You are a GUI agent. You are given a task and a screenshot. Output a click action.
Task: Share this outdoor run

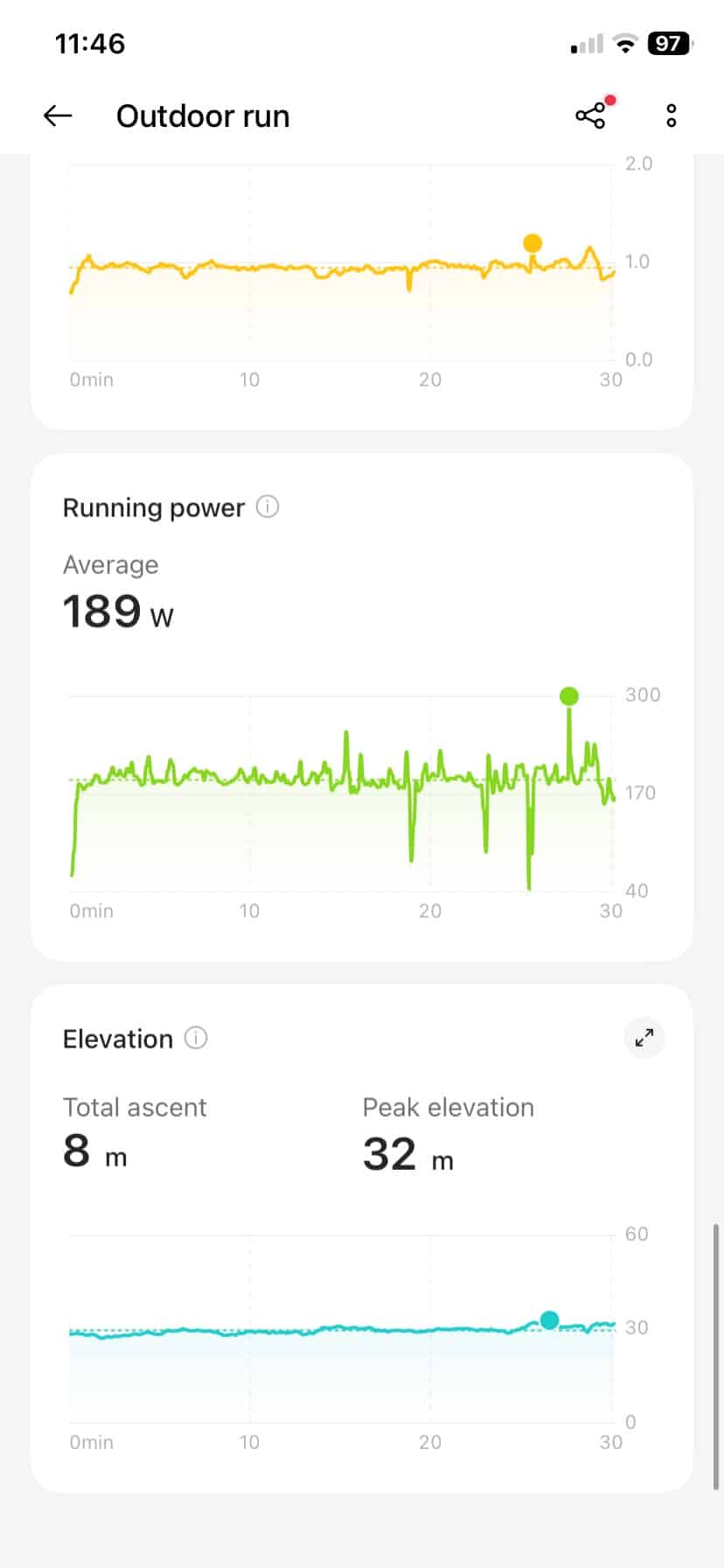590,115
